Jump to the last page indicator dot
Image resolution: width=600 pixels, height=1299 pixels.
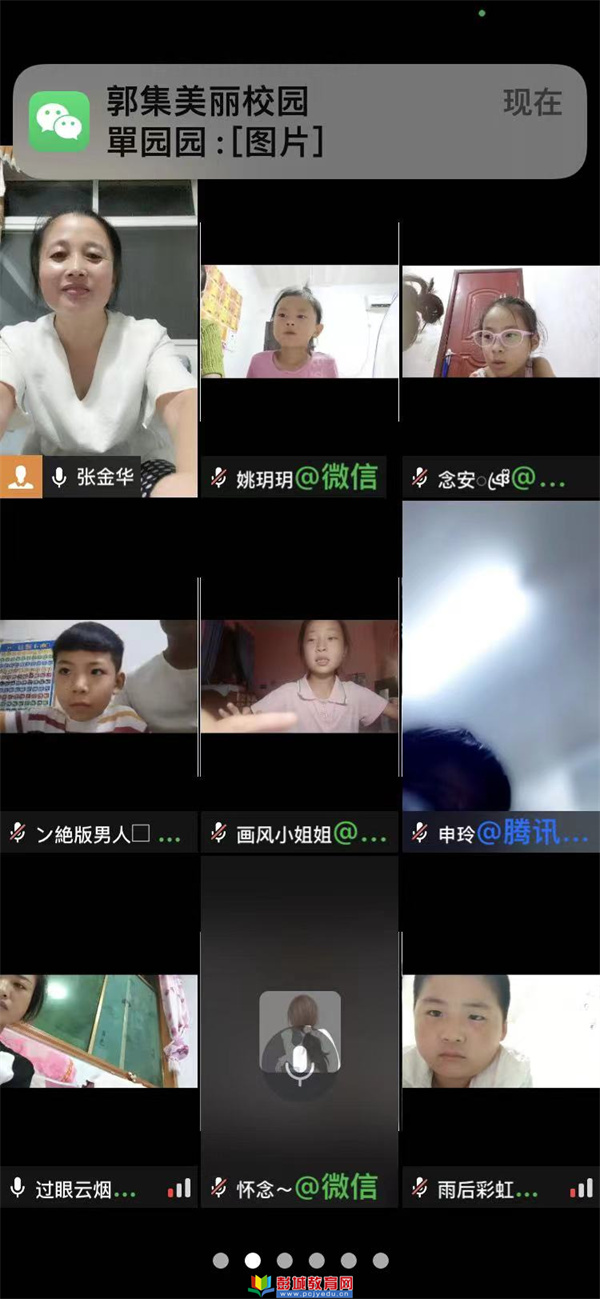pos(381,1260)
